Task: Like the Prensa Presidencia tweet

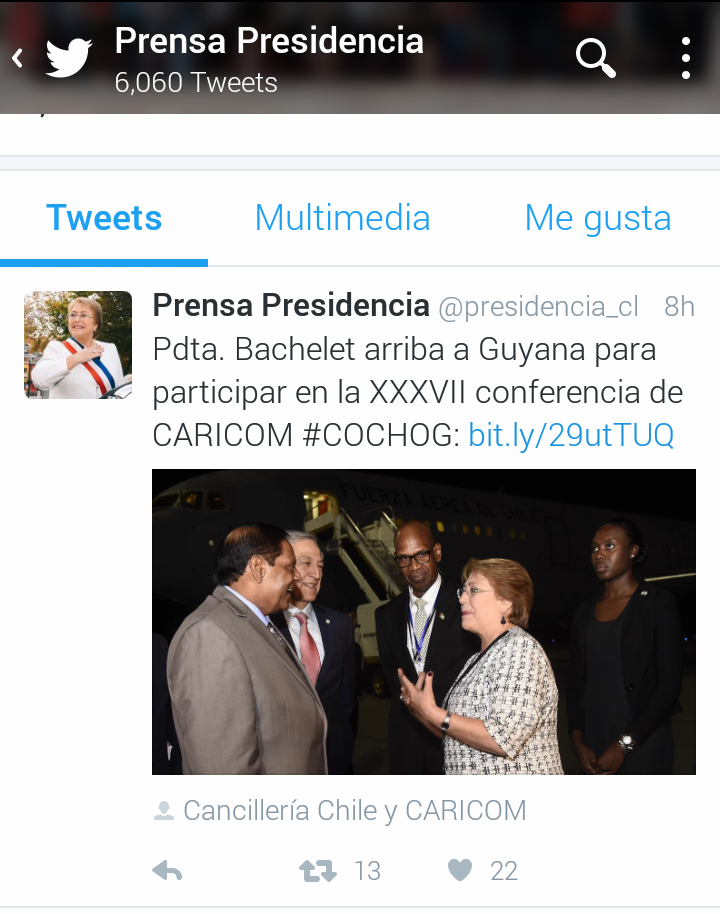Action: point(459,871)
